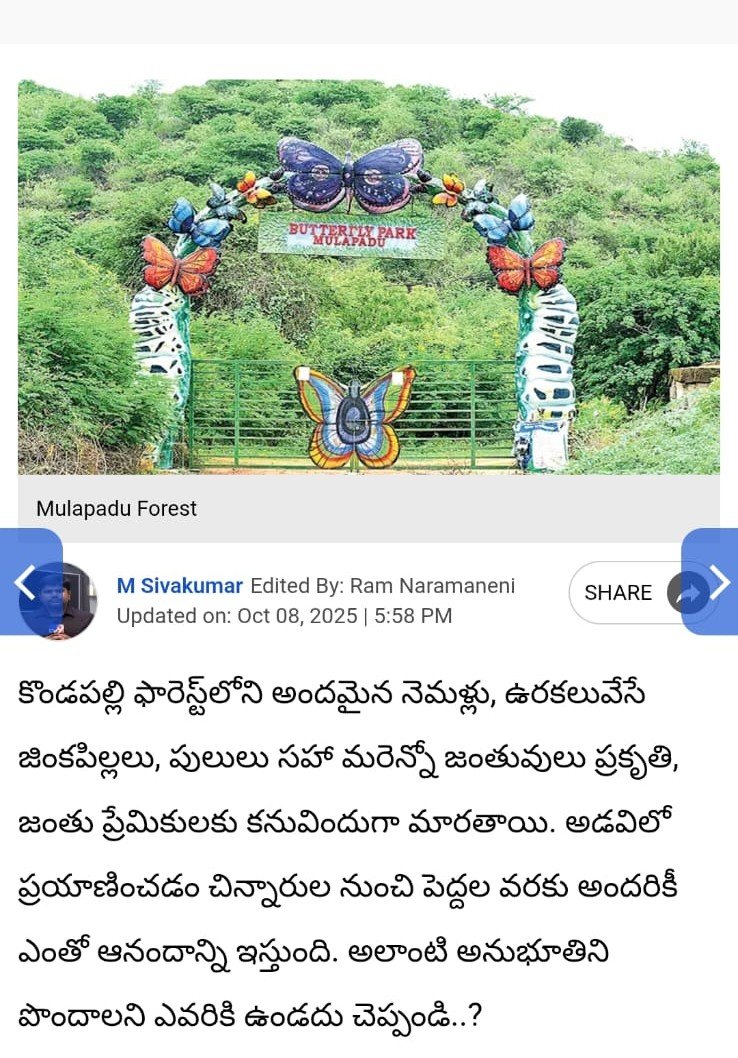Screen dimensions: 738x1058
Task: Open the Mulapadu Forest butterfly park photo
Action: pos(368,276)
